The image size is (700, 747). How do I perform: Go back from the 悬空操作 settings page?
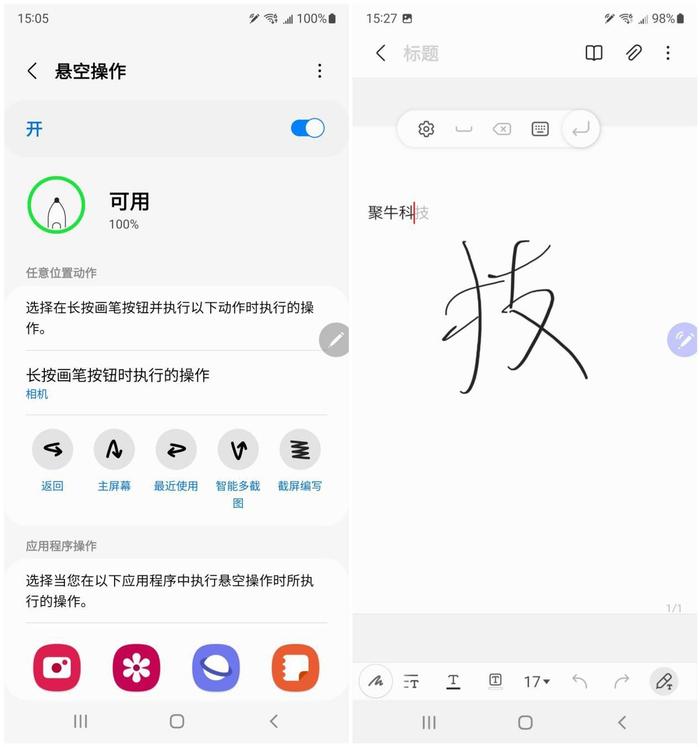tap(32, 71)
